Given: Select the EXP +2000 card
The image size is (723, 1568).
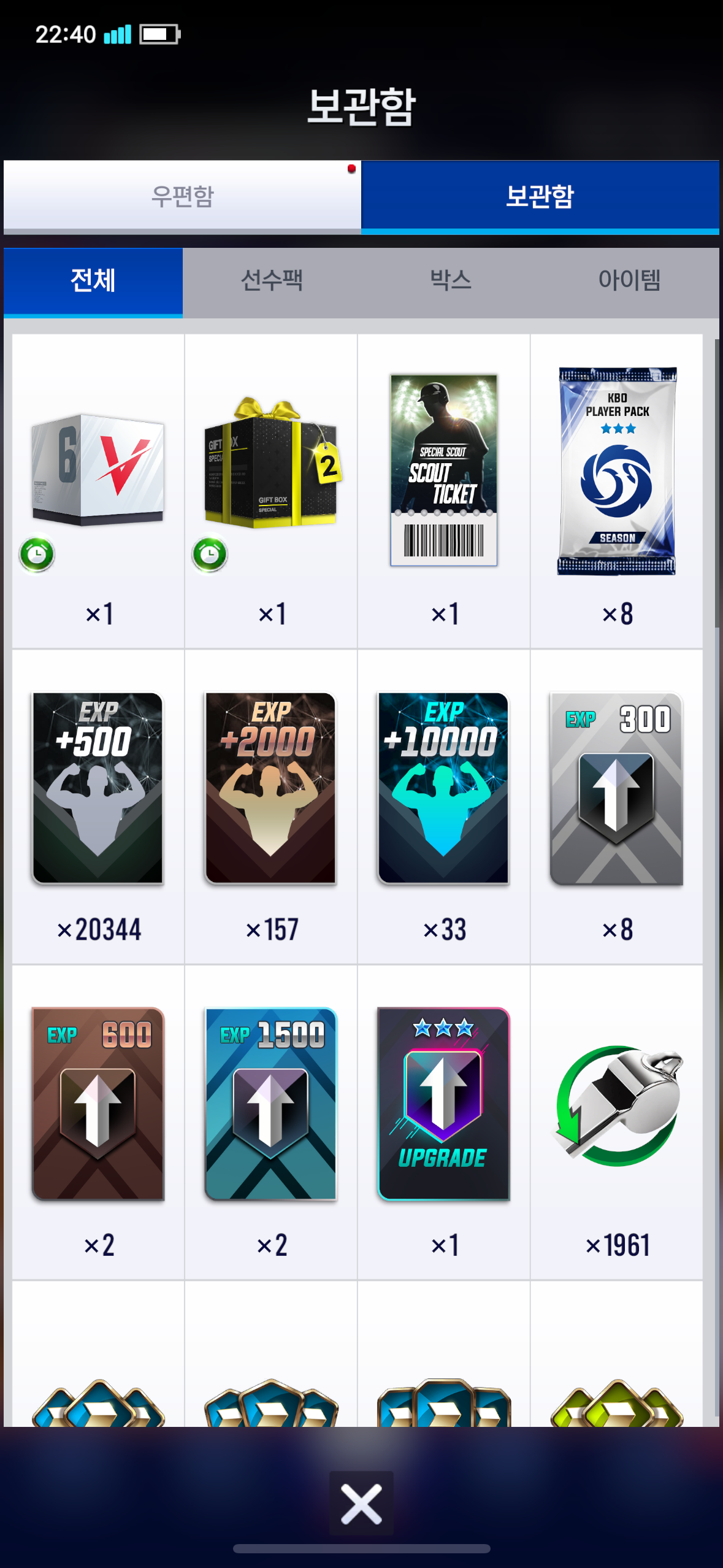Looking at the screenshot, I should point(271,807).
